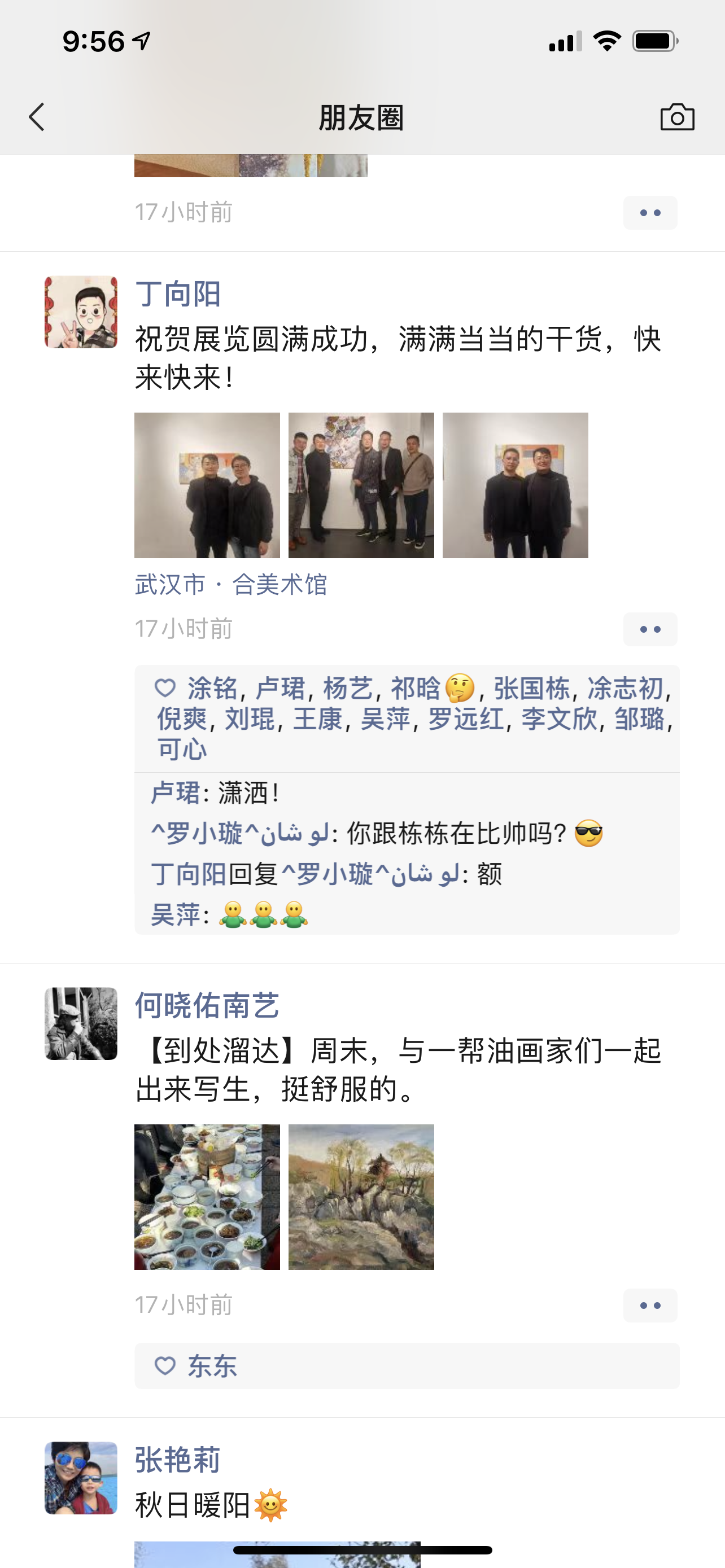Tap 丁向阳's avatar
This screenshot has width=725, height=1568.
pyautogui.click(x=81, y=312)
